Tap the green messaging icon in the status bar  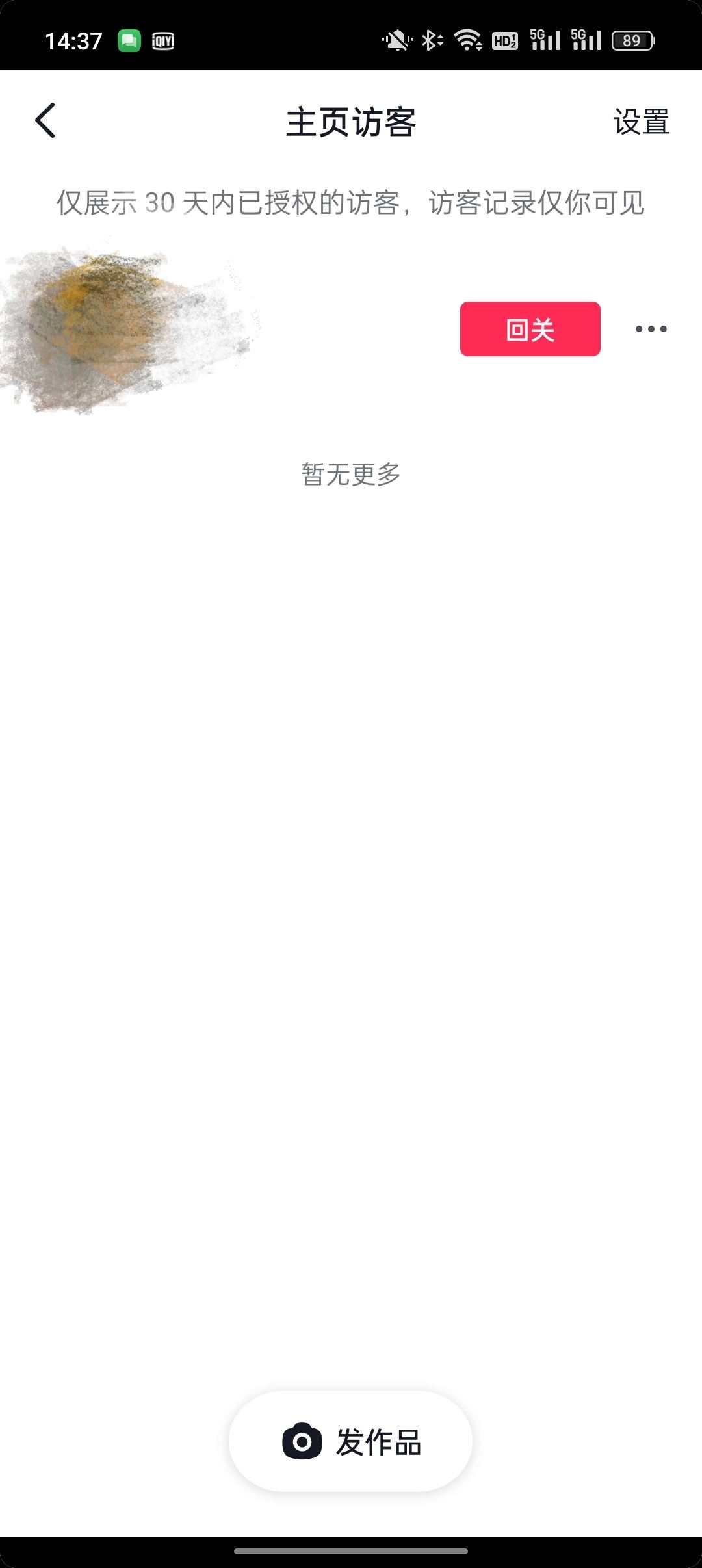click(127, 40)
